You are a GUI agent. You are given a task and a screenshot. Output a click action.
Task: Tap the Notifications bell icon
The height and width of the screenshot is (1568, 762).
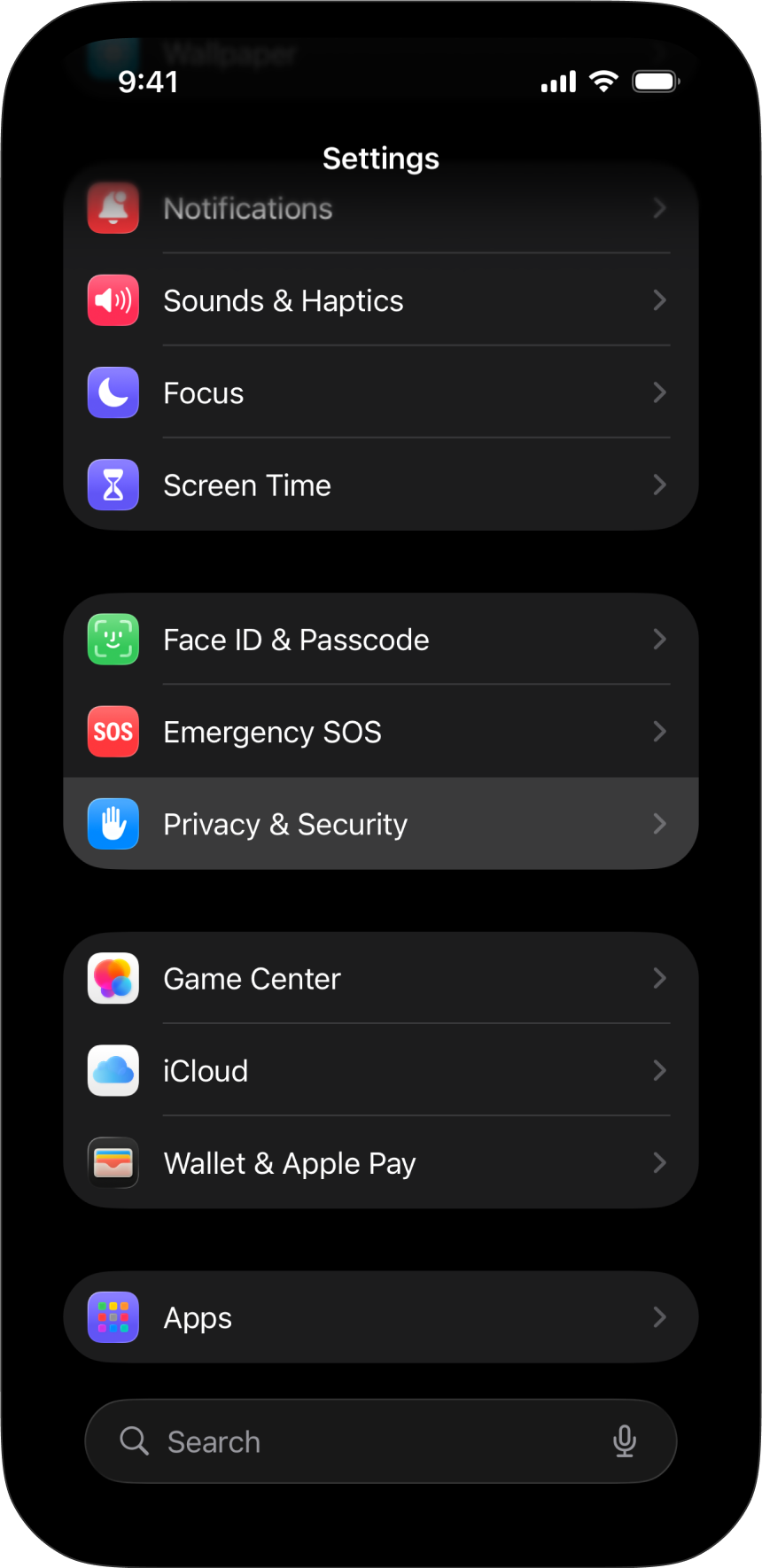point(113,208)
